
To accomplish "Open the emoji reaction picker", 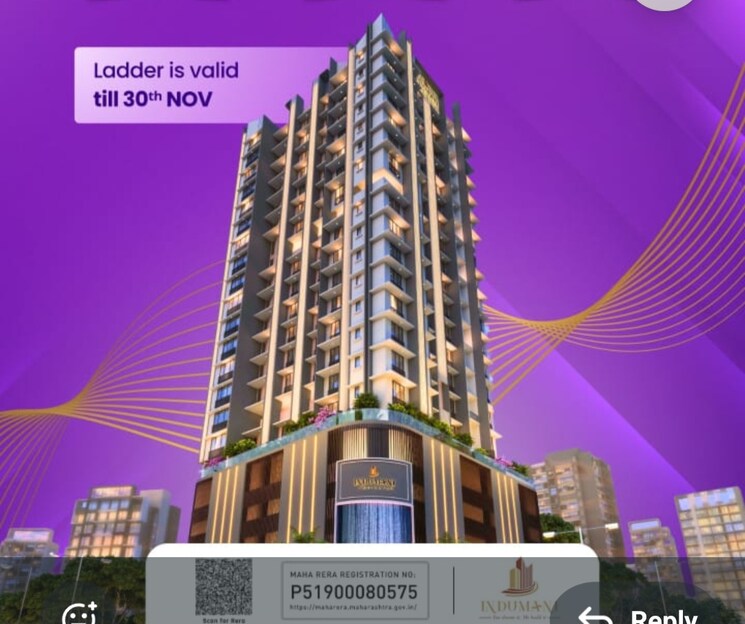I will (80, 614).
